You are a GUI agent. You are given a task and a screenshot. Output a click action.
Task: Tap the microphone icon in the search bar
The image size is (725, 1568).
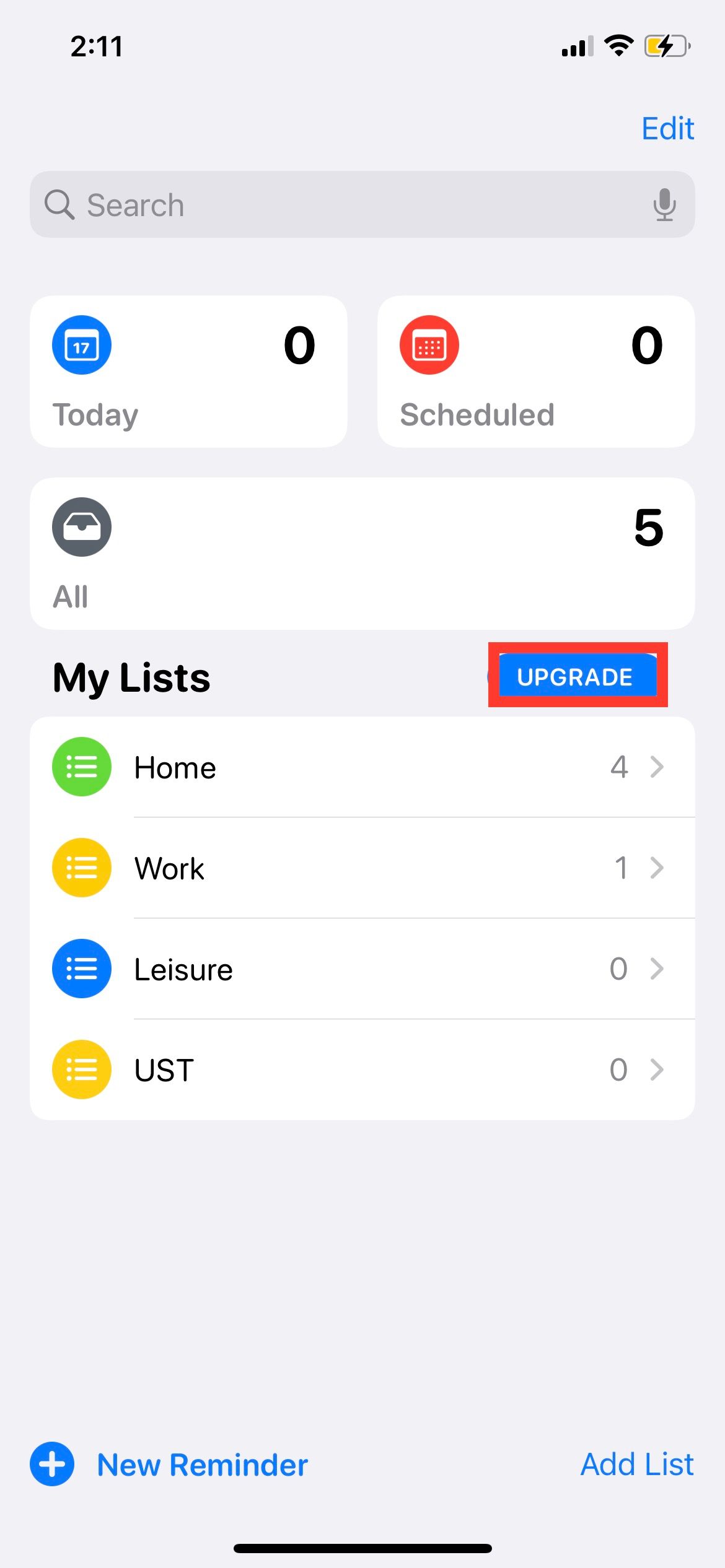coord(663,204)
